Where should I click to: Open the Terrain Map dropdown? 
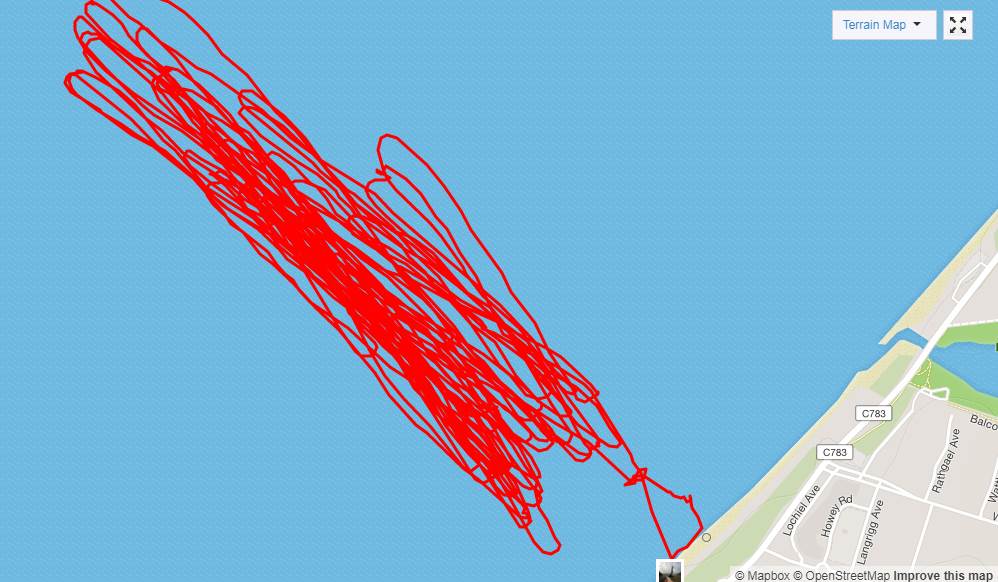tap(883, 25)
